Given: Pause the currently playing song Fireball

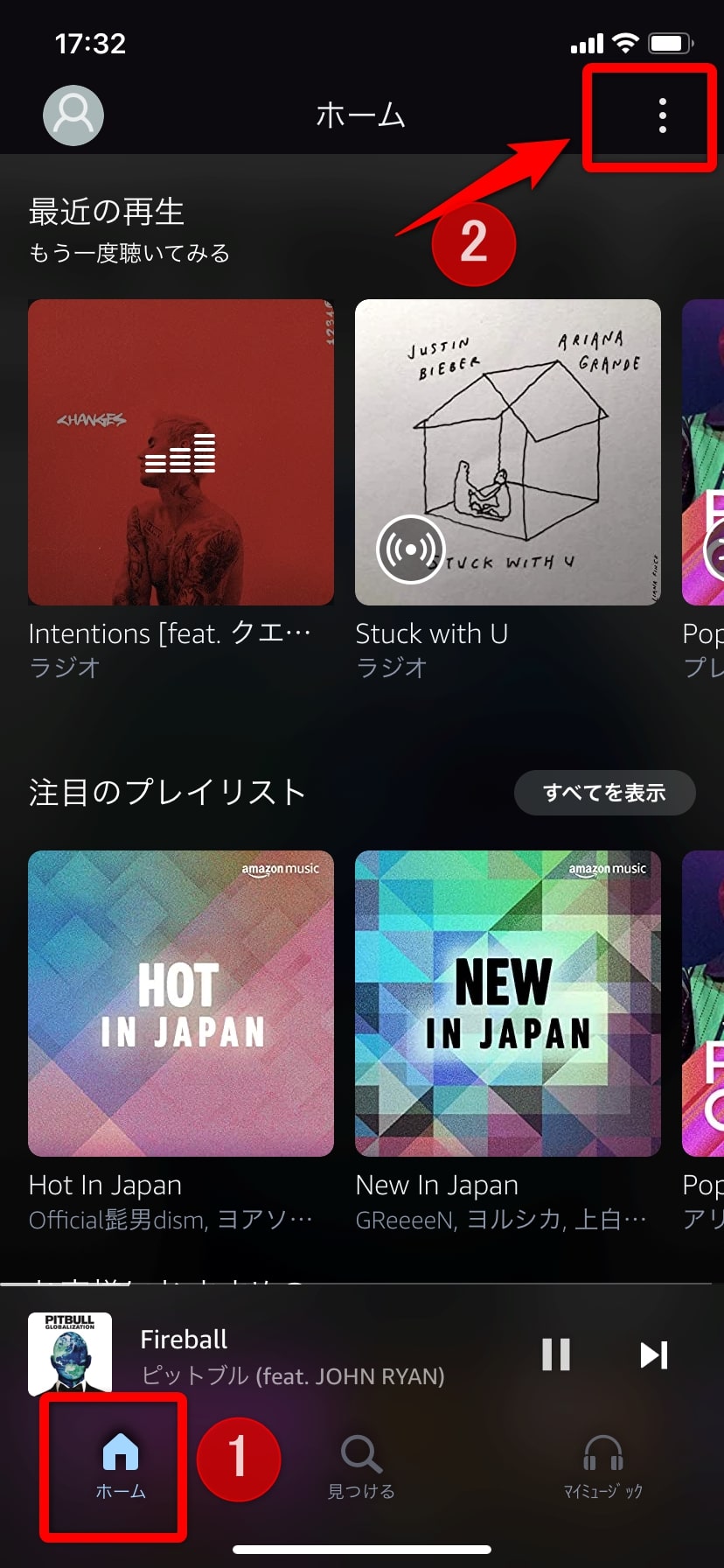Looking at the screenshot, I should (x=557, y=1354).
